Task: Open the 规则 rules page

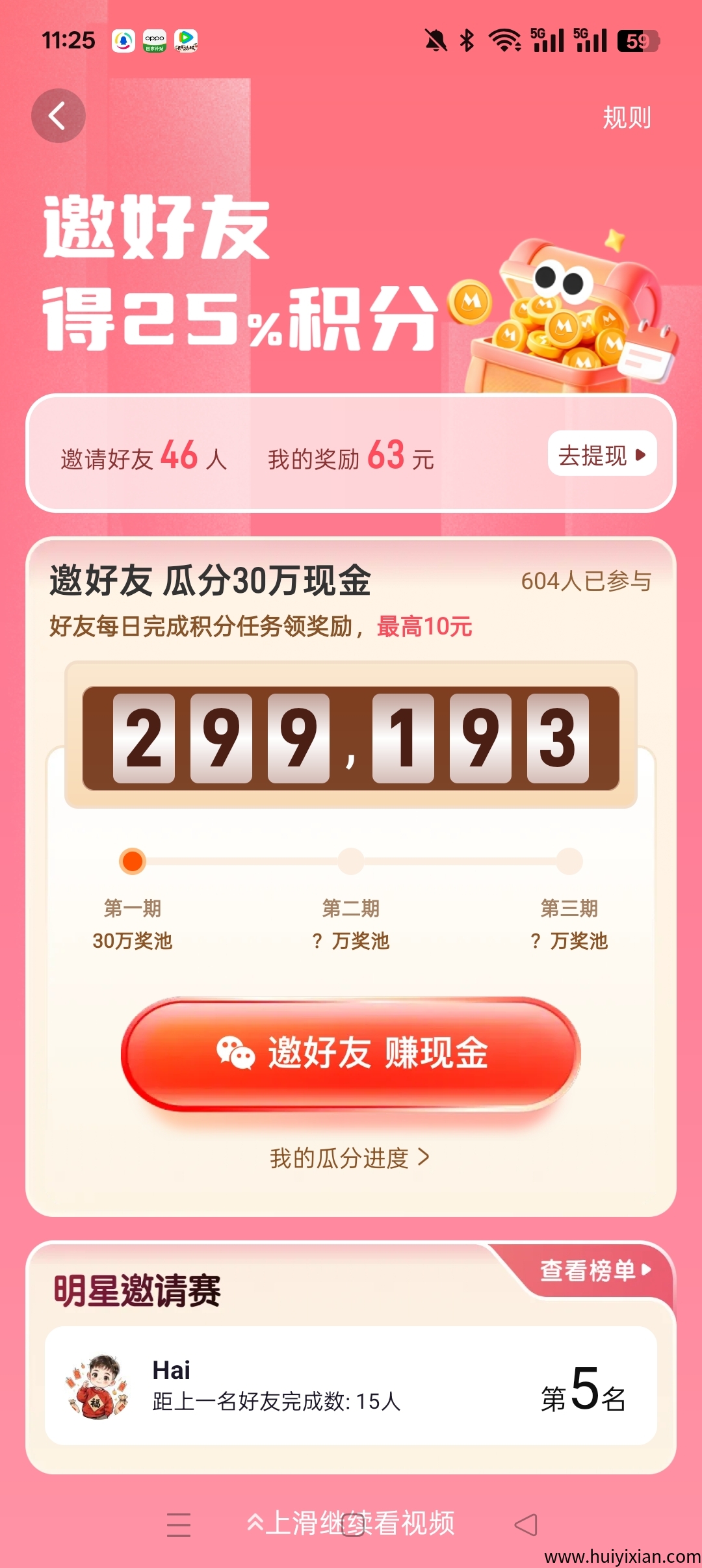Action: (626, 118)
